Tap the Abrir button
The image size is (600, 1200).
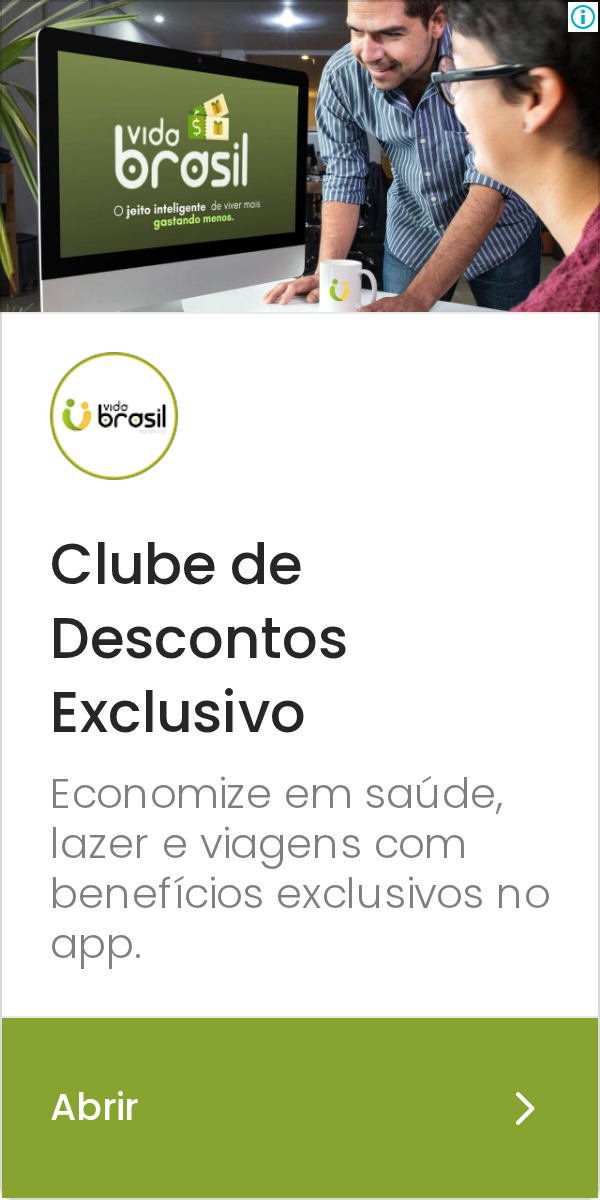click(300, 1108)
